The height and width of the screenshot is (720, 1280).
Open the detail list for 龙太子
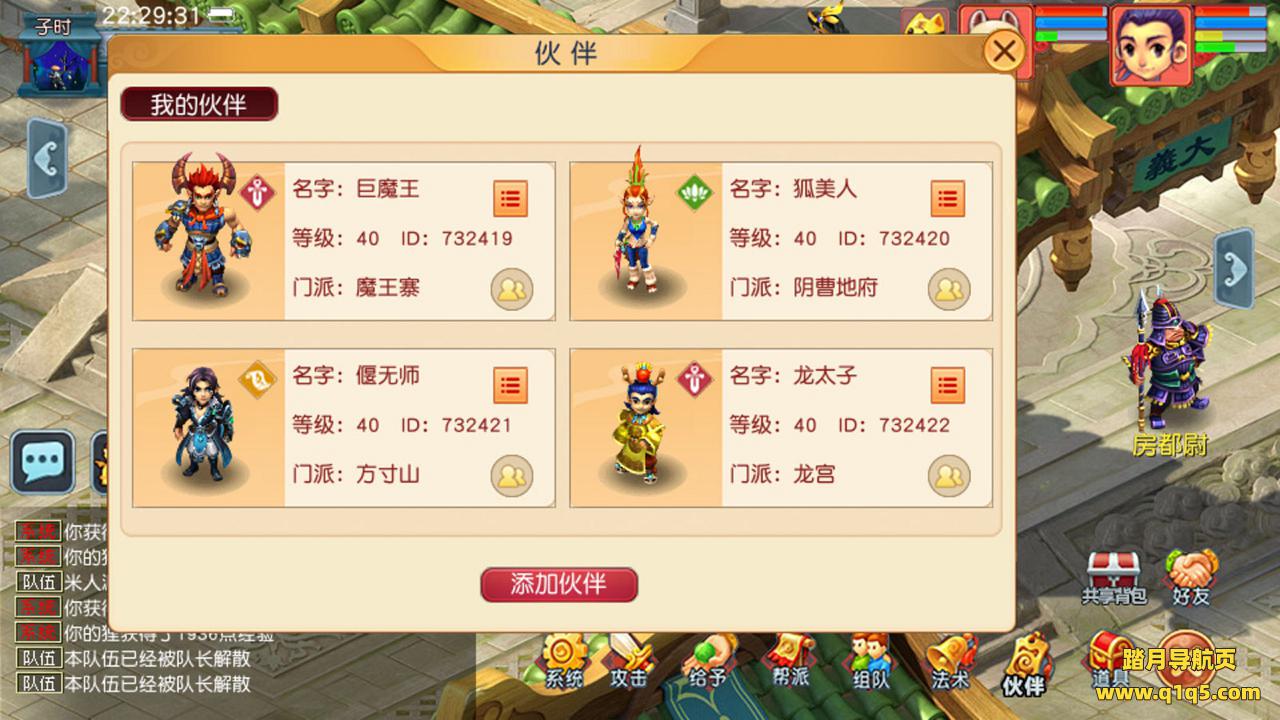click(x=947, y=385)
